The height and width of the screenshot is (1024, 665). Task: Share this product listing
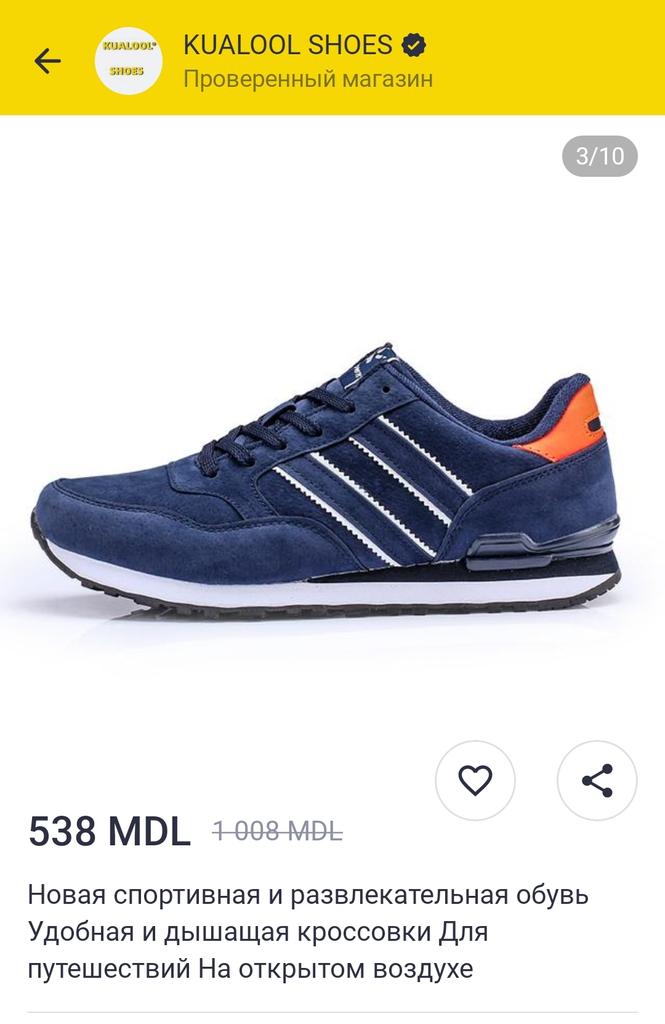point(596,780)
